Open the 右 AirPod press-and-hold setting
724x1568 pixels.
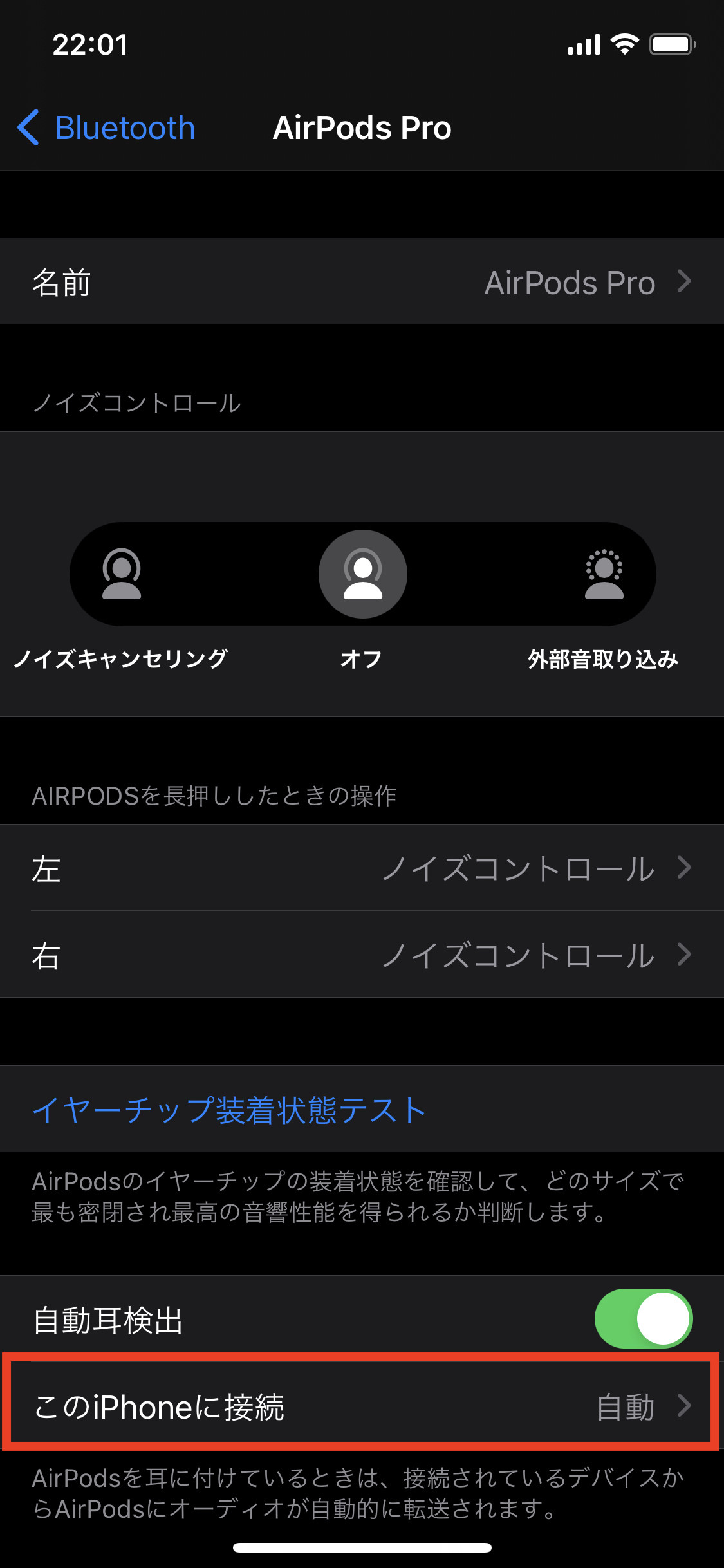[362, 955]
